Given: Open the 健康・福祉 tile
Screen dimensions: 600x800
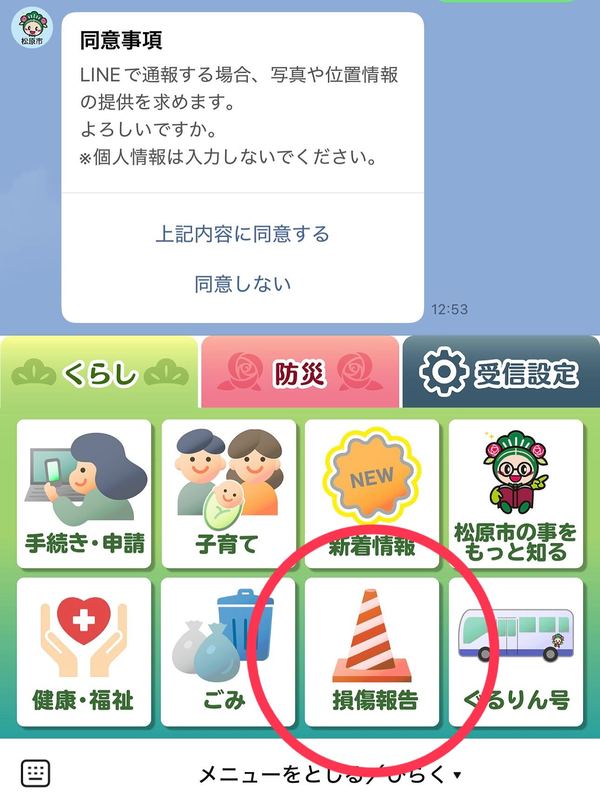Looking at the screenshot, I should point(84,652).
